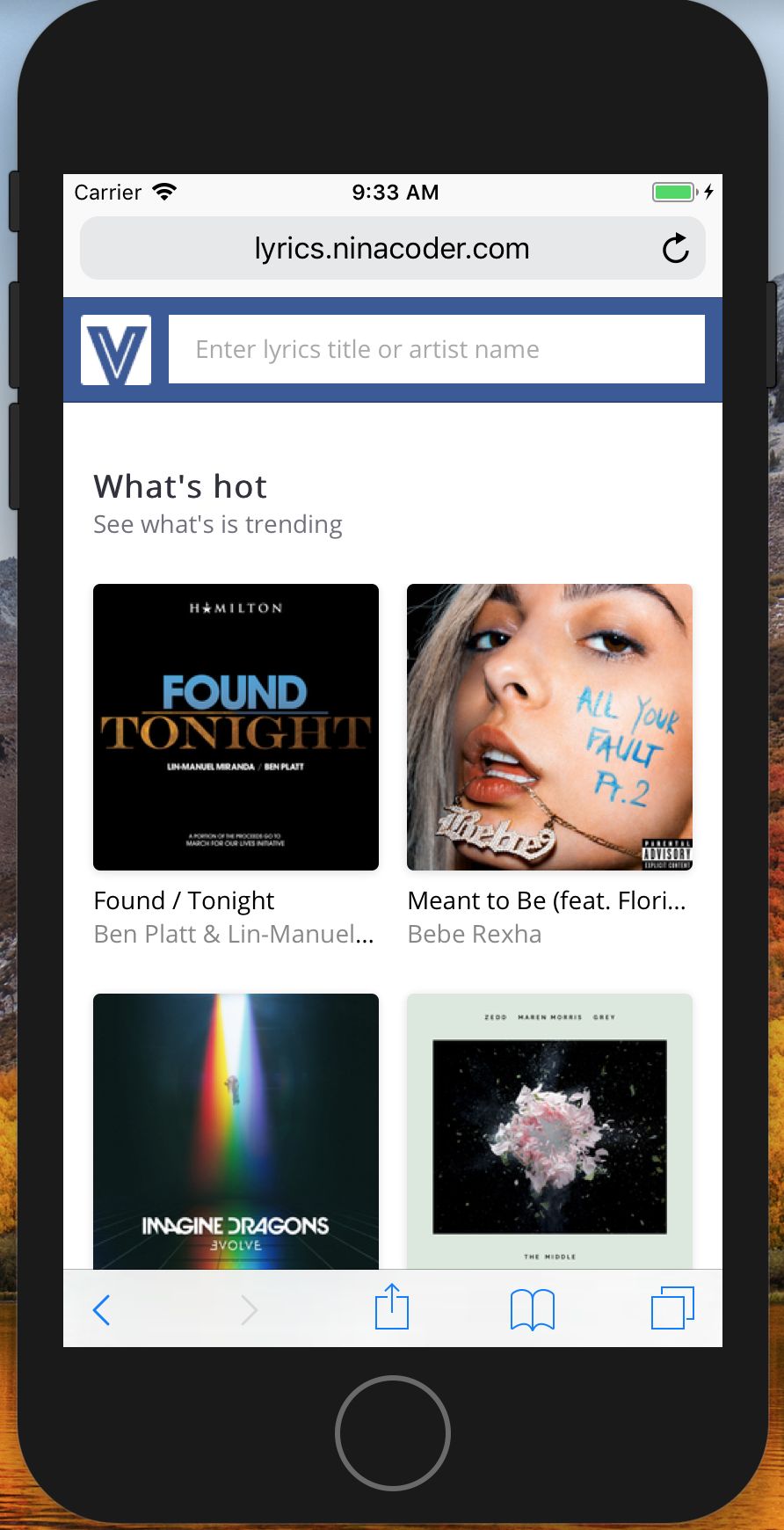Show open Safari tabs

tap(672, 1308)
